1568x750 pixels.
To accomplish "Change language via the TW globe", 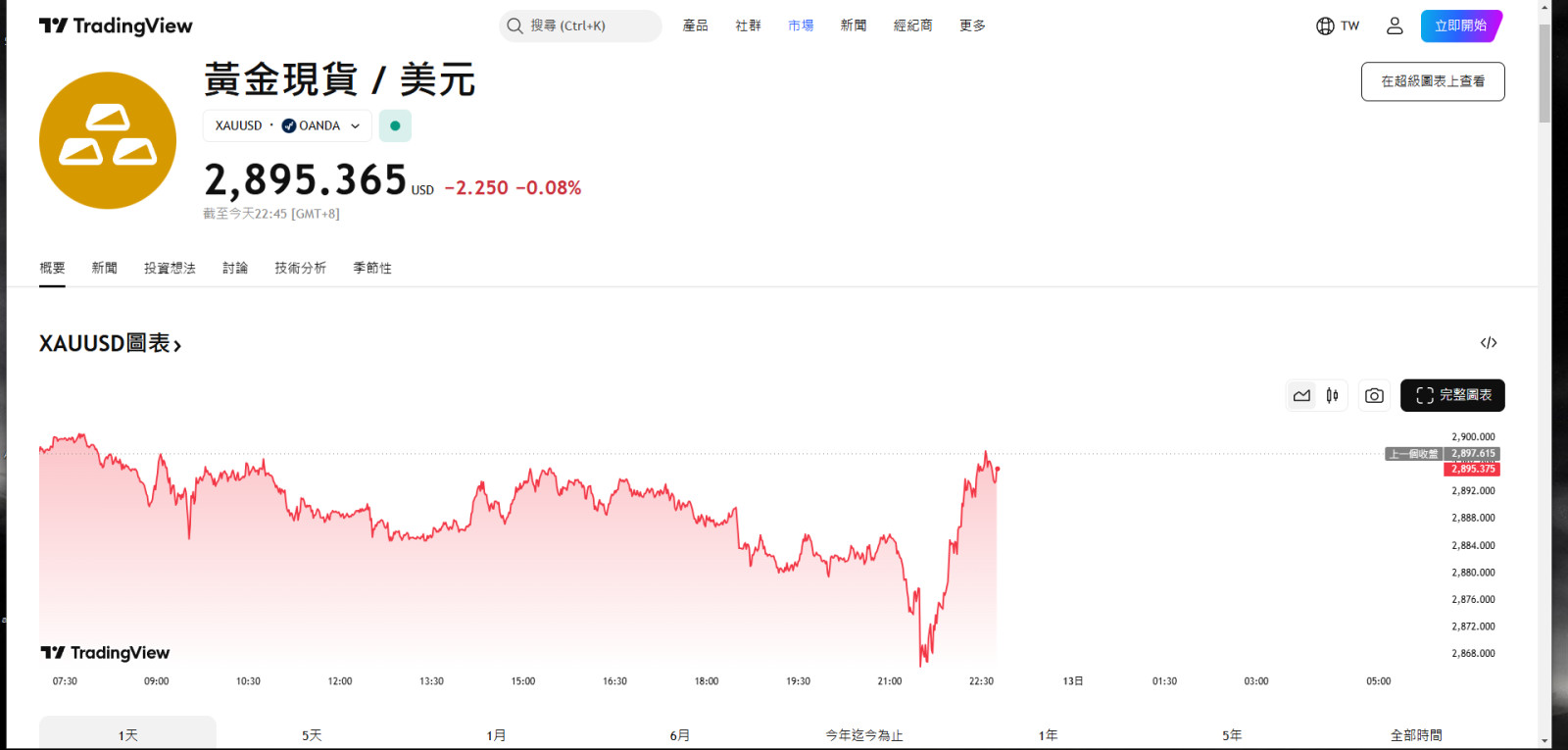I will (1337, 25).
